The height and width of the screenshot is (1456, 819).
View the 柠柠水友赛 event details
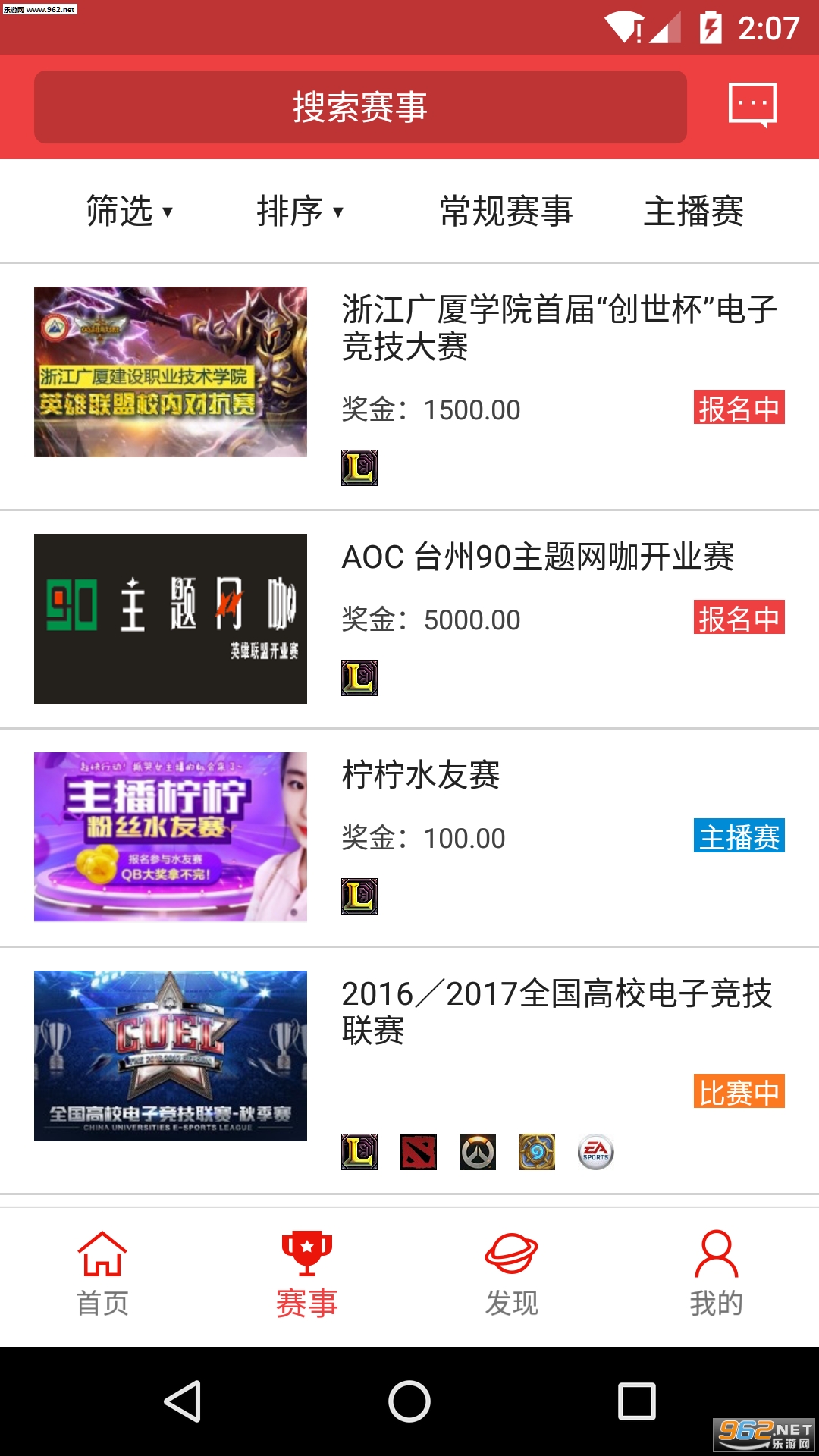point(421,775)
